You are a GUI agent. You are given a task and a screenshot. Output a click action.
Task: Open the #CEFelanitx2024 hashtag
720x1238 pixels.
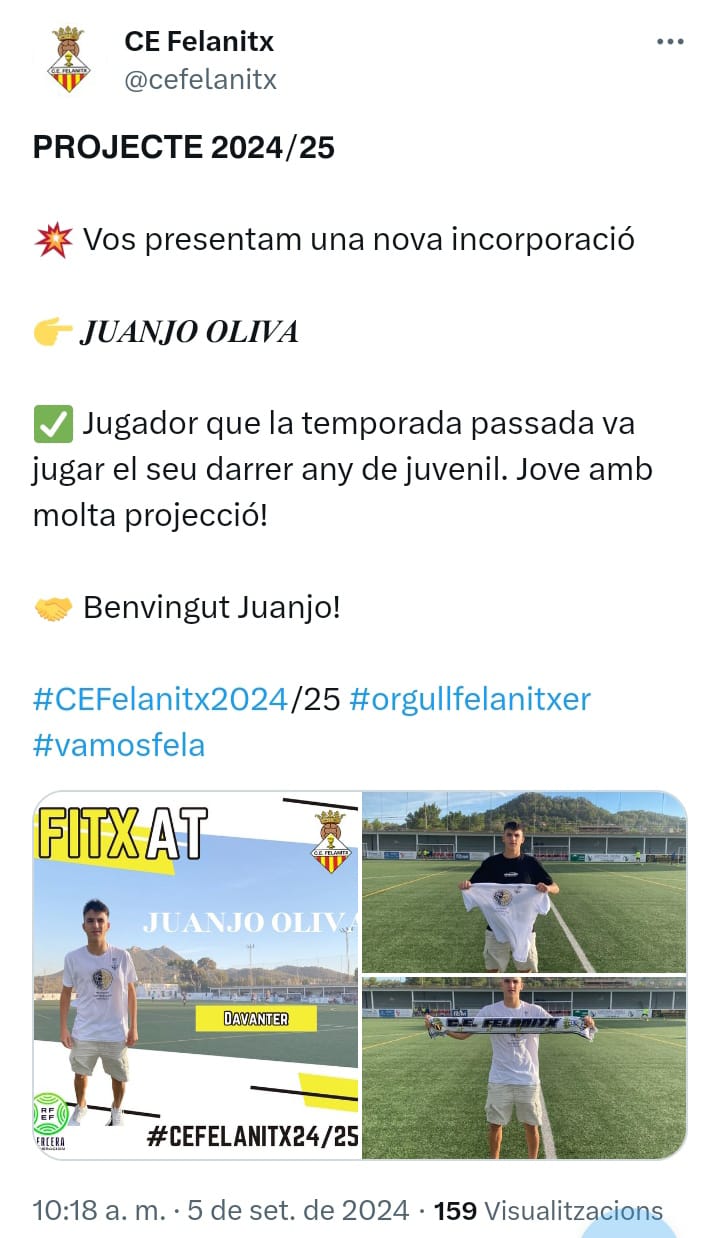coord(160,698)
